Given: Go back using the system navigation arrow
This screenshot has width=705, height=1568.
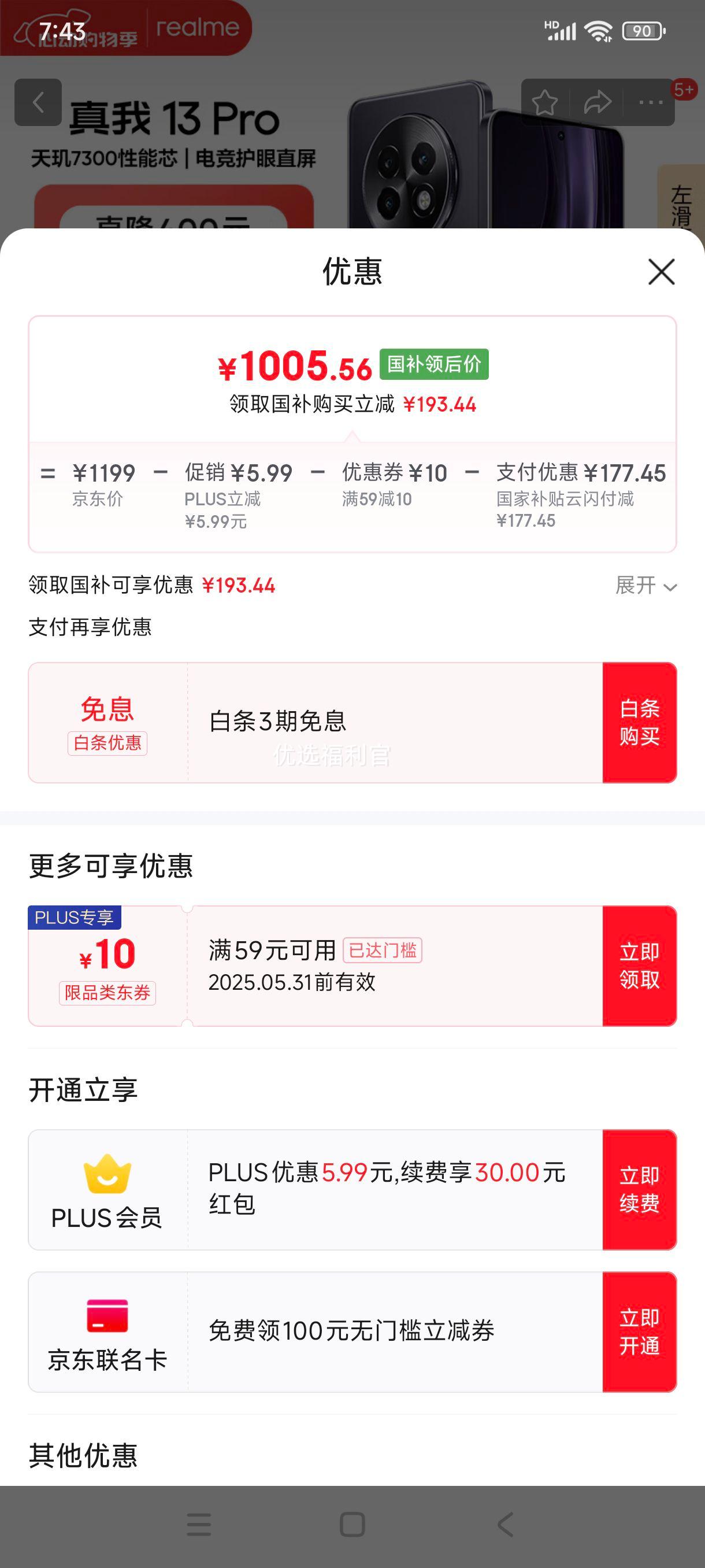Looking at the screenshot, I should pos(506,1525).
